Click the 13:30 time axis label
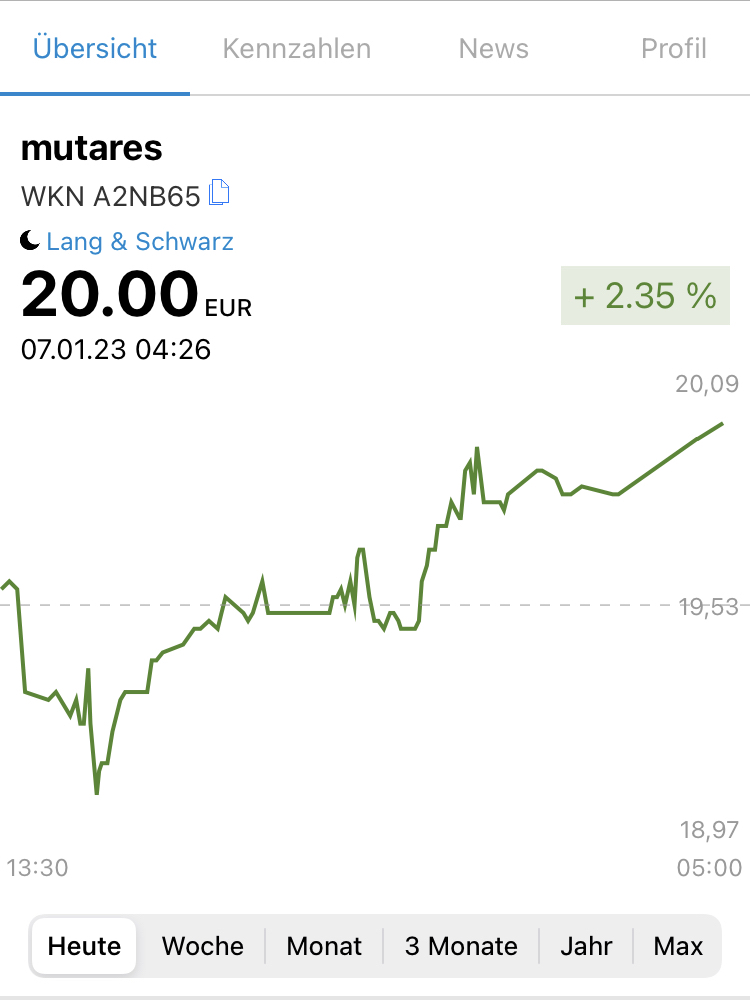750x1000 pixels. [38, 868]
